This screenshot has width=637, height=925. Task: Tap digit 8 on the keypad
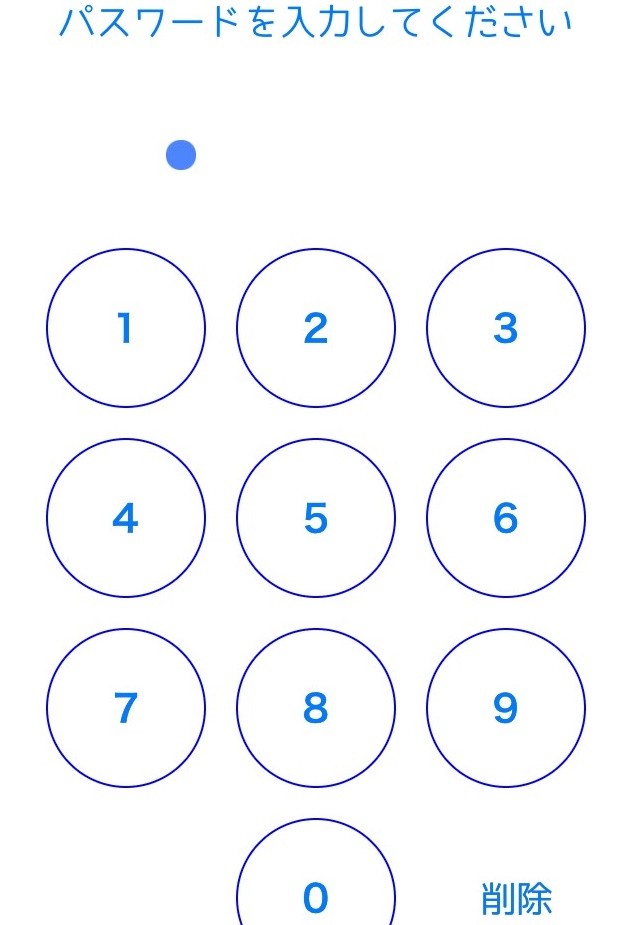[316, 708]
